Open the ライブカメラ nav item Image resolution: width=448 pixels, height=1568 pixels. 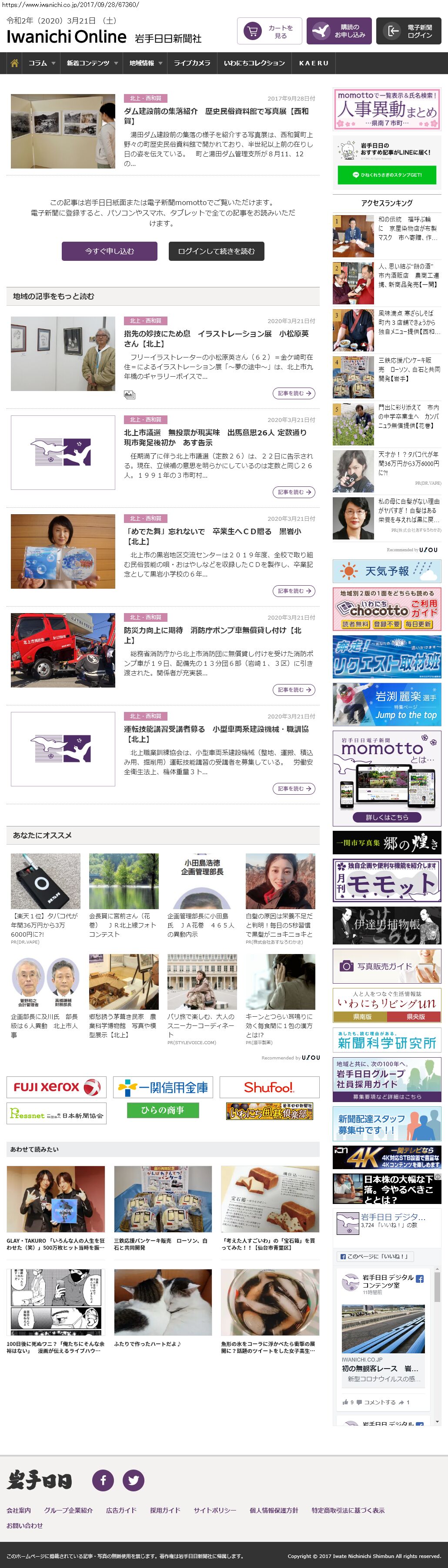[192, 63]
